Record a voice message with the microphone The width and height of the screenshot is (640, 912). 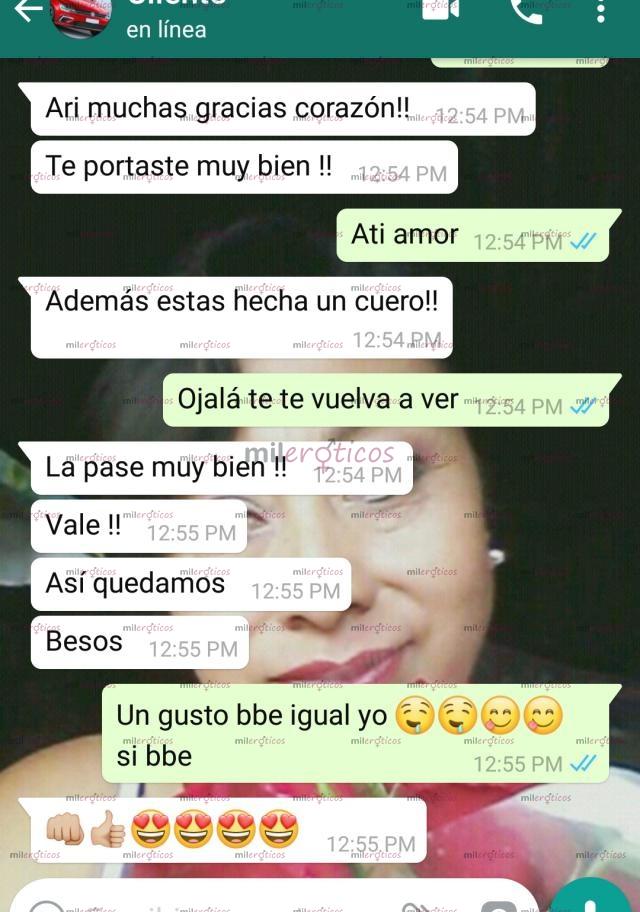tap(592, 900)
